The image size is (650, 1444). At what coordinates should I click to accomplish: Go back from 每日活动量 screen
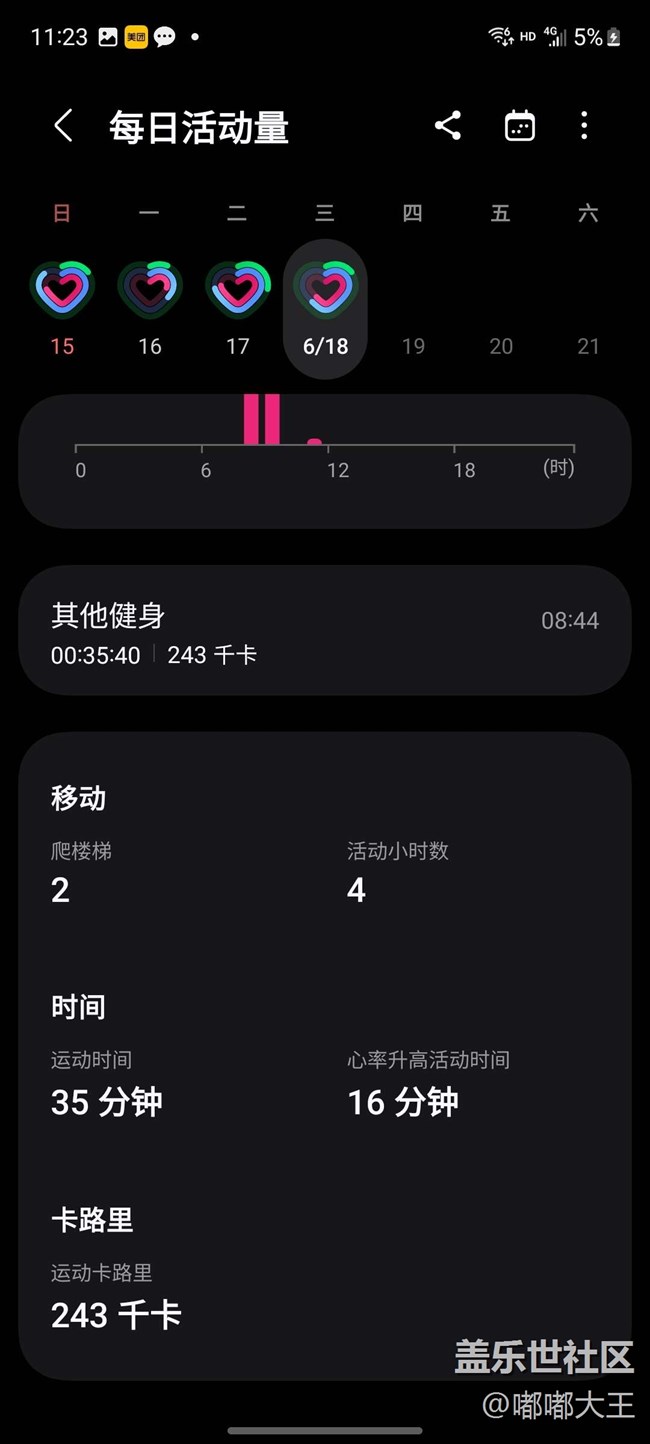[x=64, y=127]
